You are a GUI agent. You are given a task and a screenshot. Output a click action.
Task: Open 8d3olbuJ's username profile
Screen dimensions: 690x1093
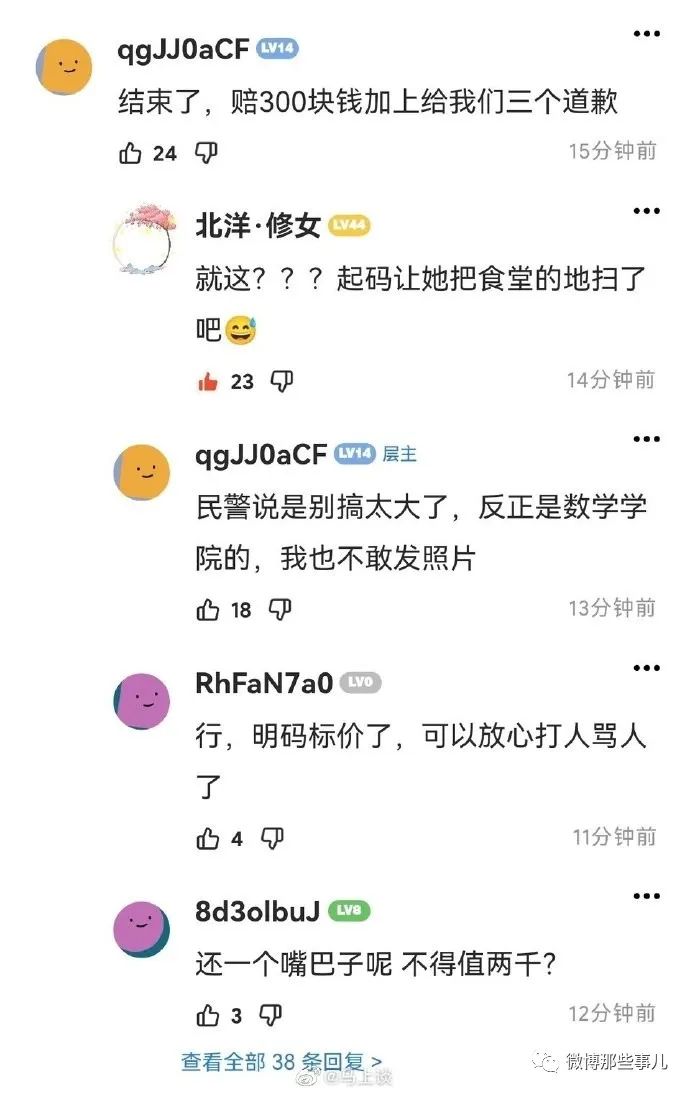click(x=257, y=911)
